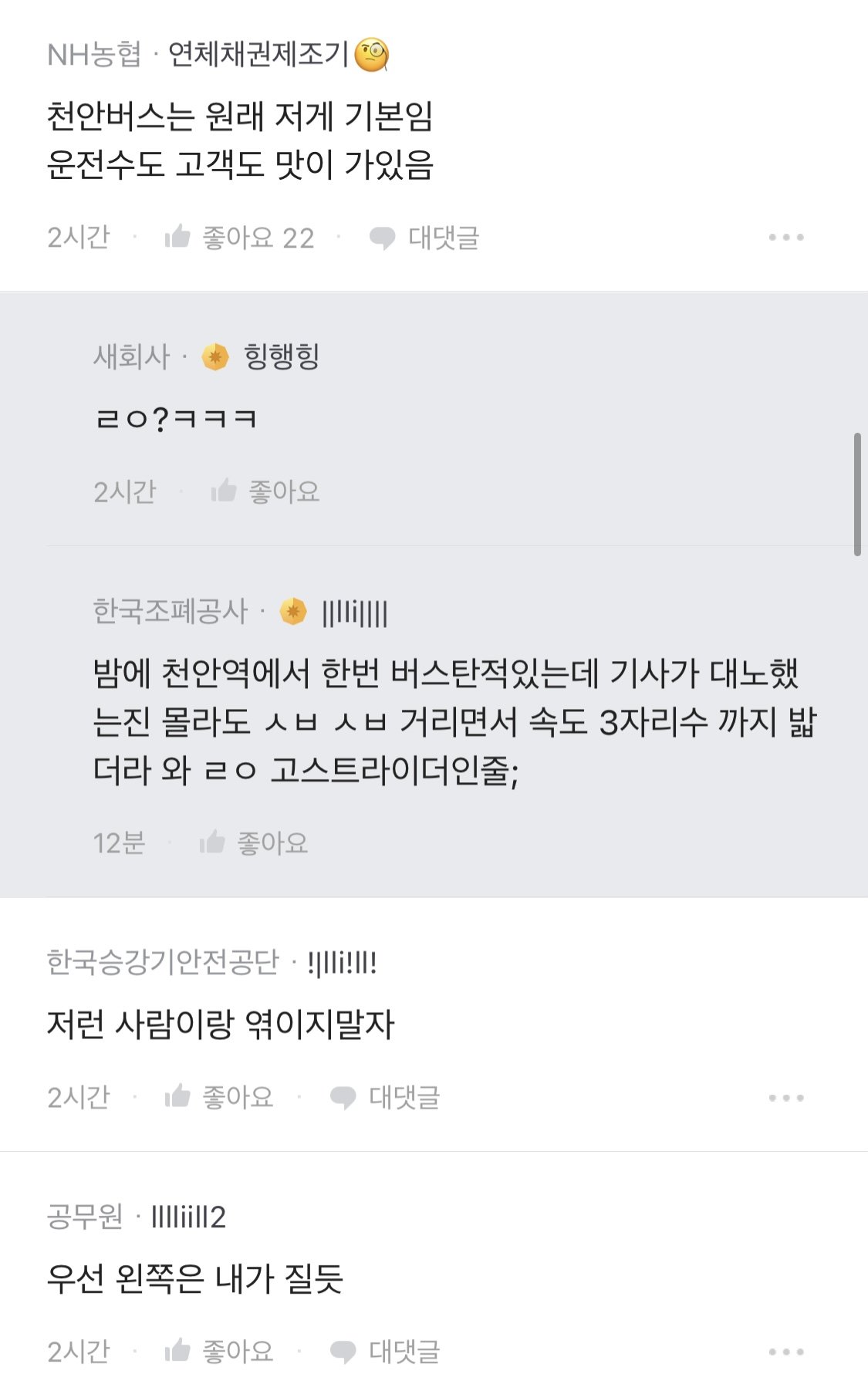Reply to the 연체채권제조기 comment
The height and width of the screenshot is (1384, 868).
coord(424,238)
